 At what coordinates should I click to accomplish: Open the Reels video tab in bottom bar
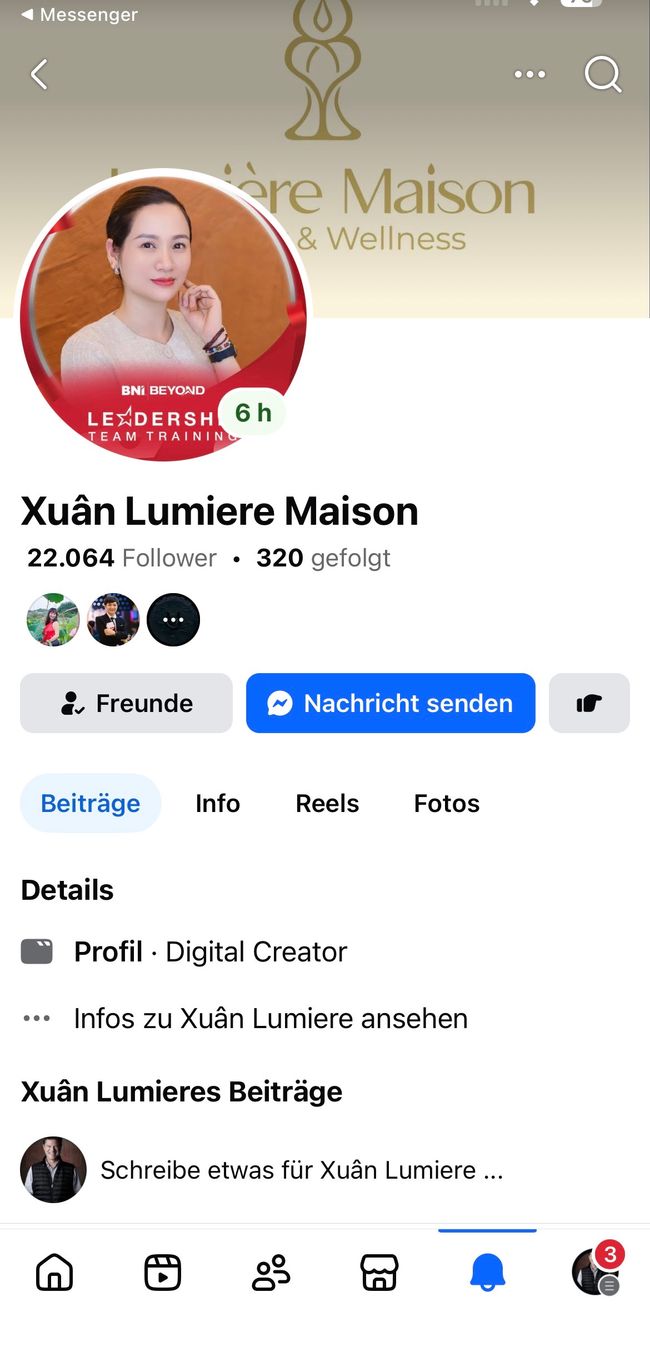(162, 1272)
